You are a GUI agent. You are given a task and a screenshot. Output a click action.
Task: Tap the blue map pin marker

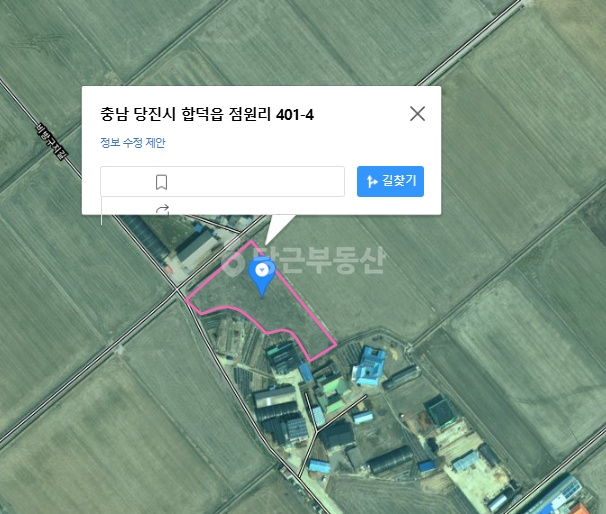262,277
